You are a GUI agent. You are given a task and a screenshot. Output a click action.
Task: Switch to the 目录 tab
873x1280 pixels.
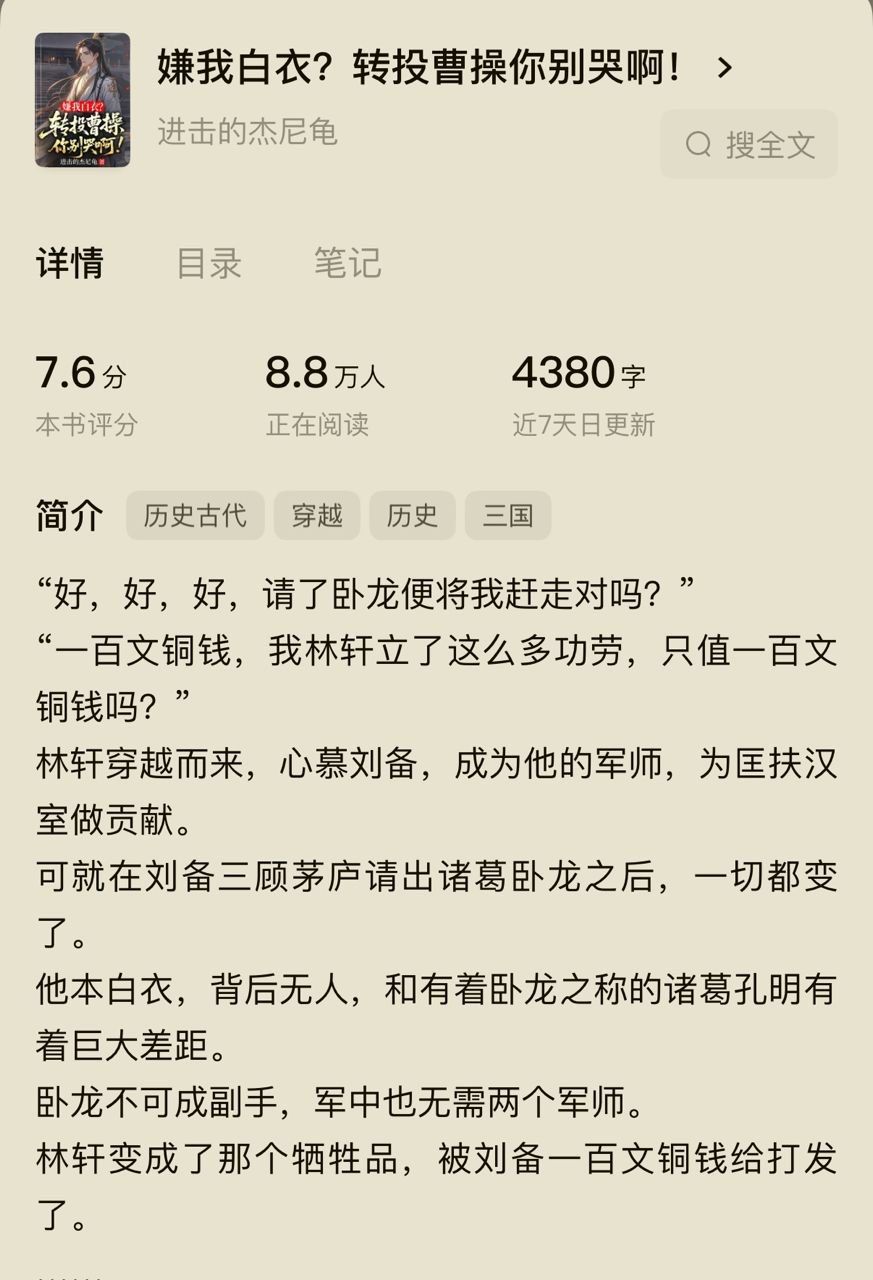pos(209,263)
